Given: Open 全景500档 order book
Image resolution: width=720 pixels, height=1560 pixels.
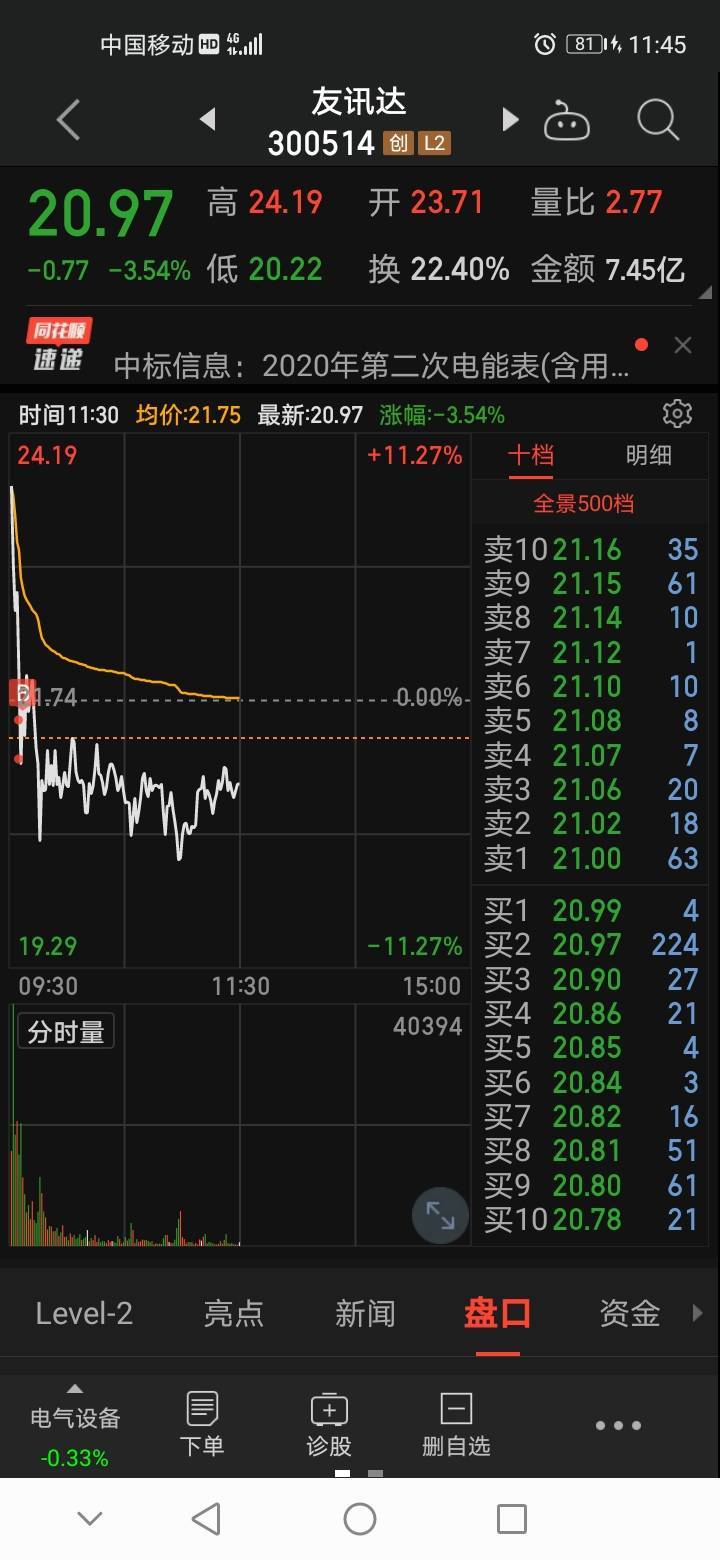Looking at the screenshot, I should [x=583, y=503].
